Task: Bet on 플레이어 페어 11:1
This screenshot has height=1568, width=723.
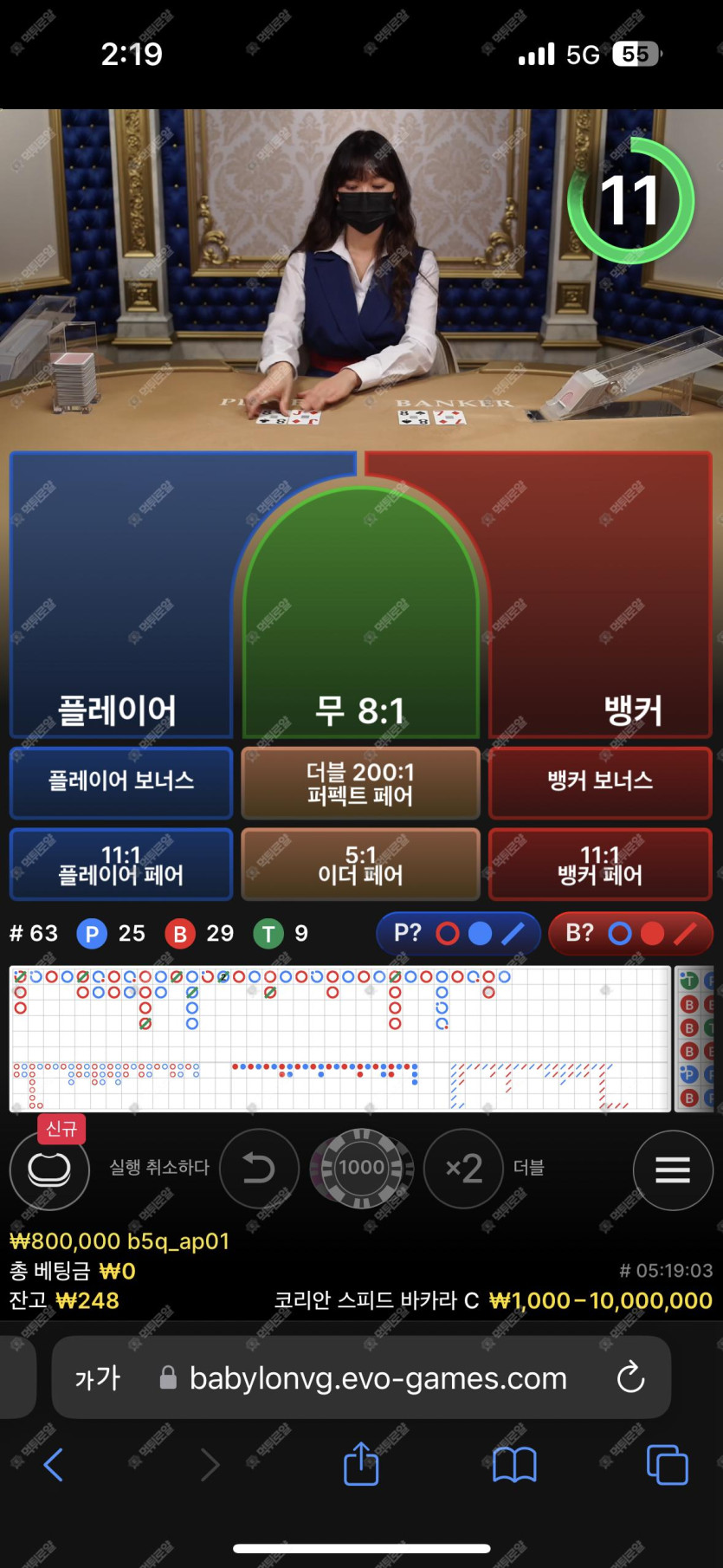Action: tap(121, 865)
